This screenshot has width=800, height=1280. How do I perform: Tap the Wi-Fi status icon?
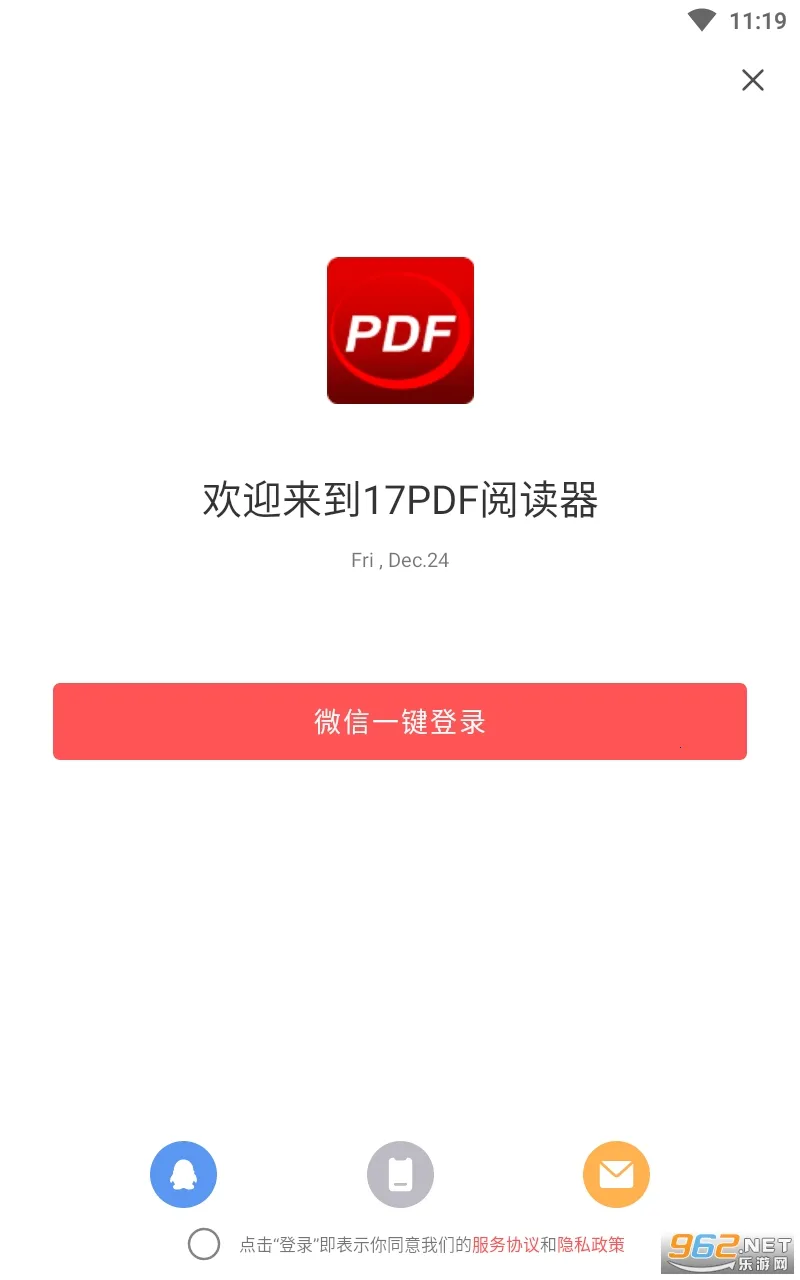703,19
